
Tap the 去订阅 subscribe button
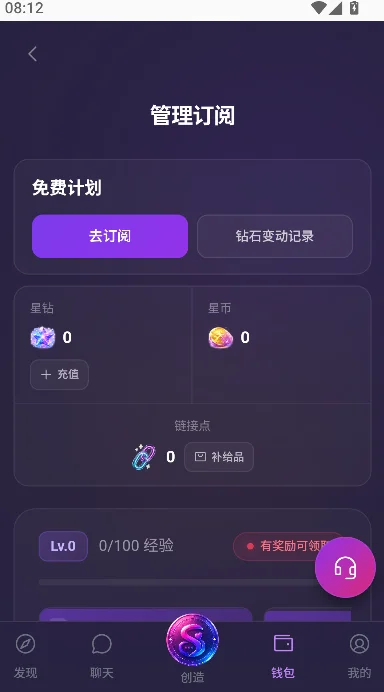click(x=110, y=236)
